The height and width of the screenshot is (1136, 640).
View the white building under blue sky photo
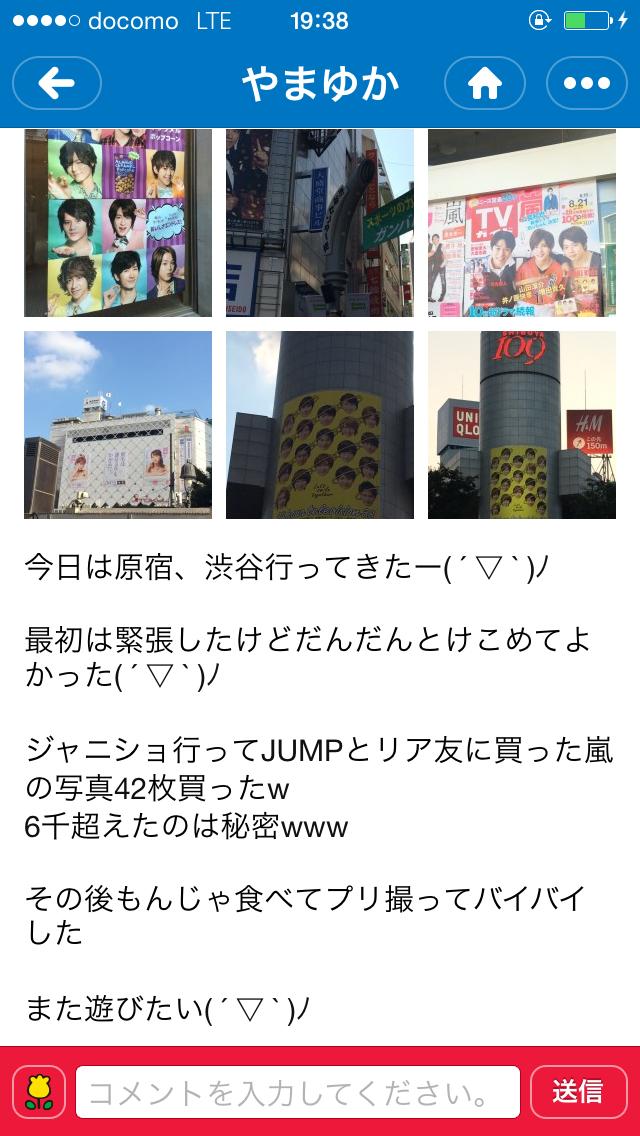(x=118, y=425)
